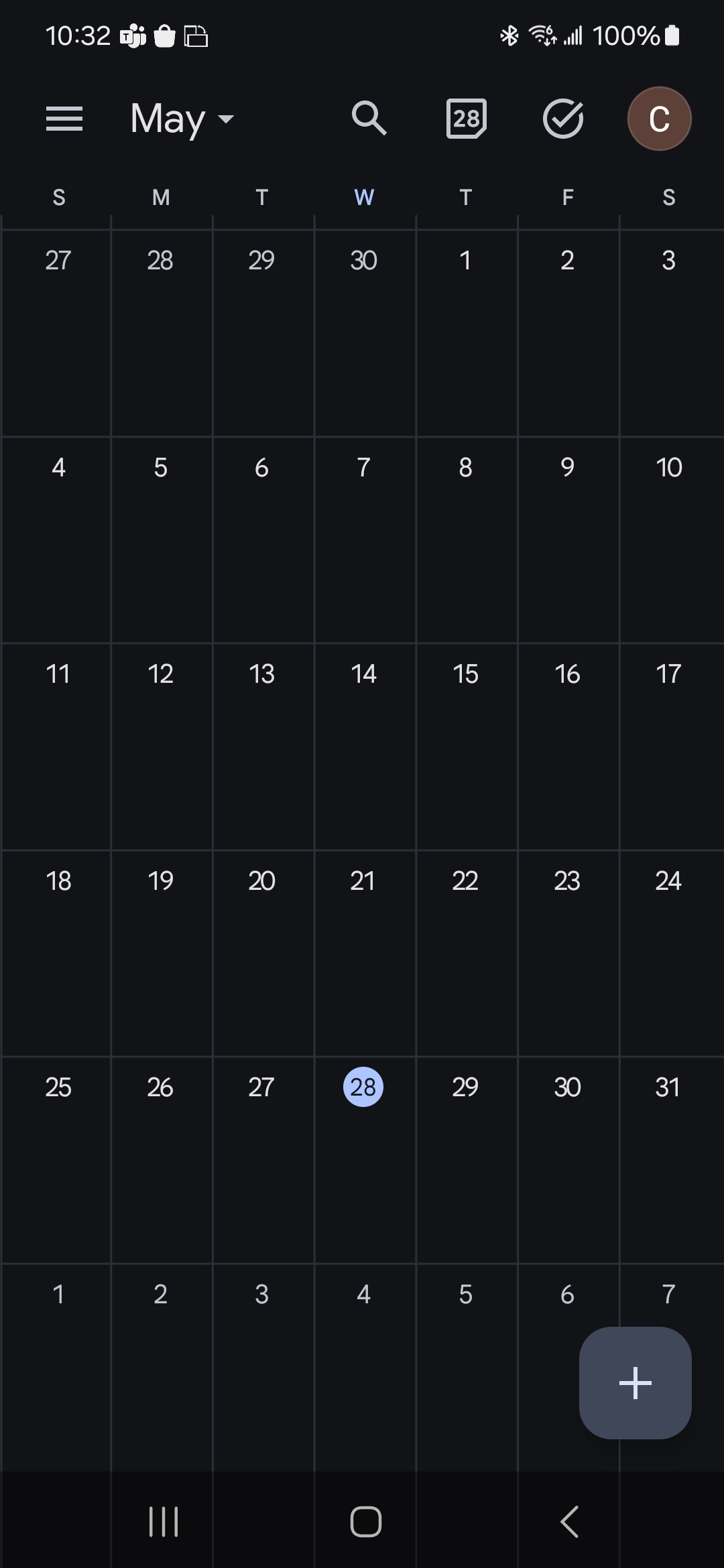Expand the May month dropdown
This screenshot has width=724, height=1568.
(182, 119)
